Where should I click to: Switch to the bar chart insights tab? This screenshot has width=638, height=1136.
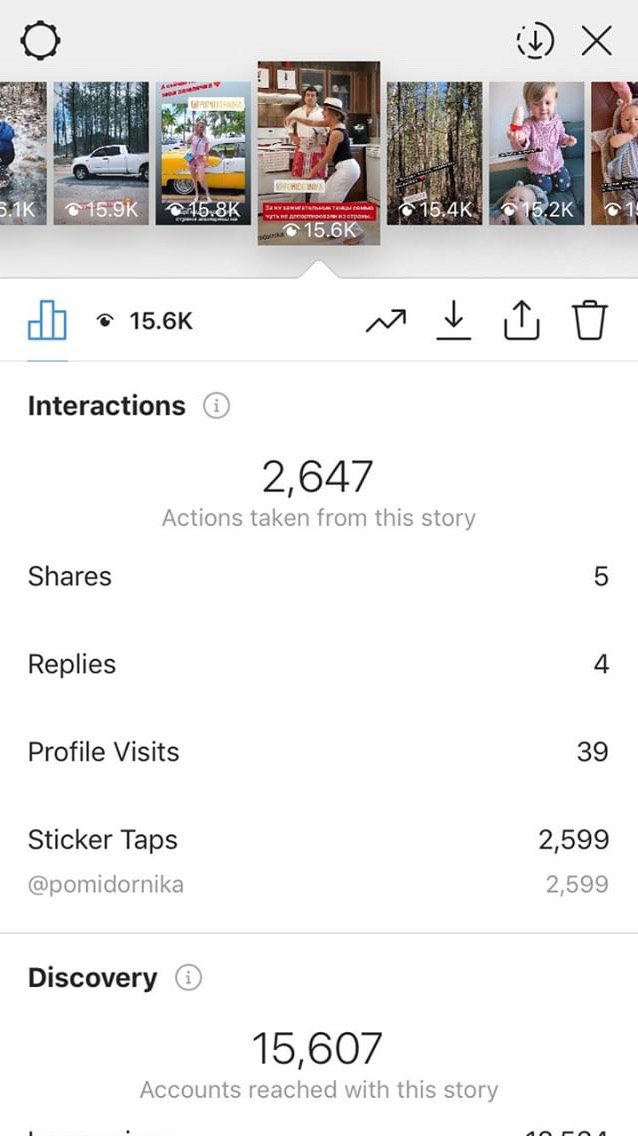tap(47, 320)
